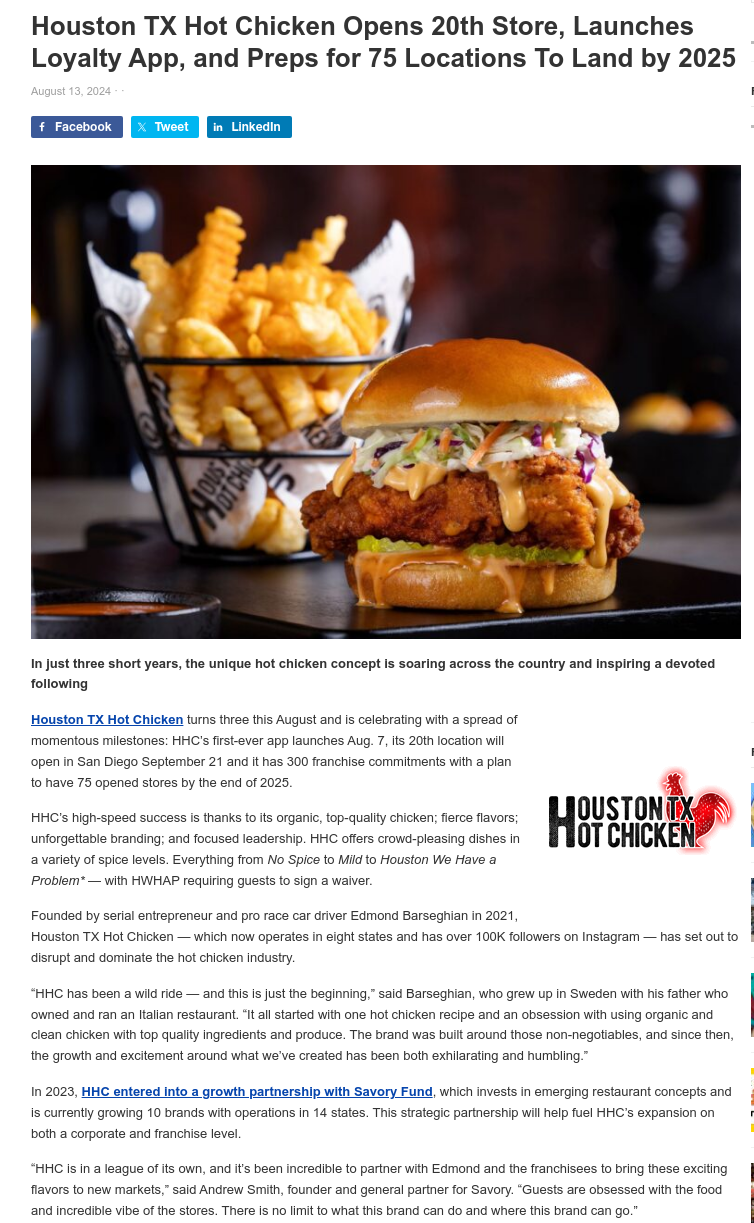Open the Houston TX Hot Chicken link
The height and width of the screenshot is (1223, 754).
point(107,720)
